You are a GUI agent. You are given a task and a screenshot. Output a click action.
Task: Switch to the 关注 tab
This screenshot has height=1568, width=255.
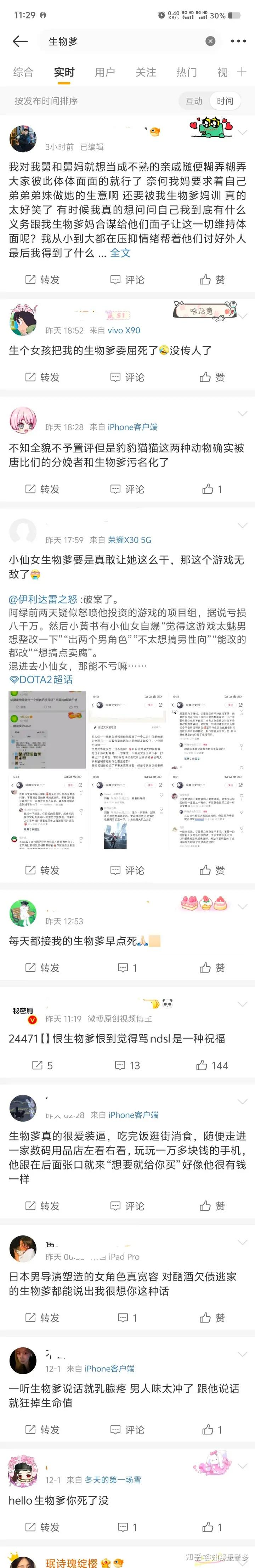146,73
